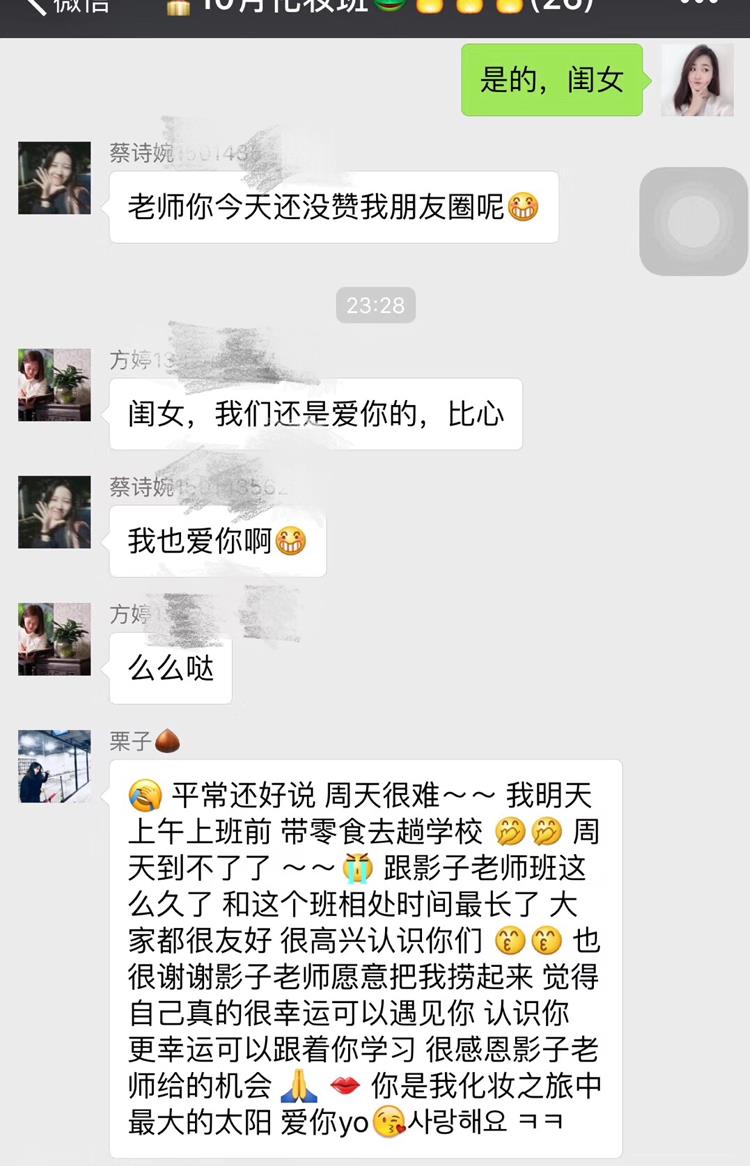Tap the 23:28 timestamp

tap(374, 307)
